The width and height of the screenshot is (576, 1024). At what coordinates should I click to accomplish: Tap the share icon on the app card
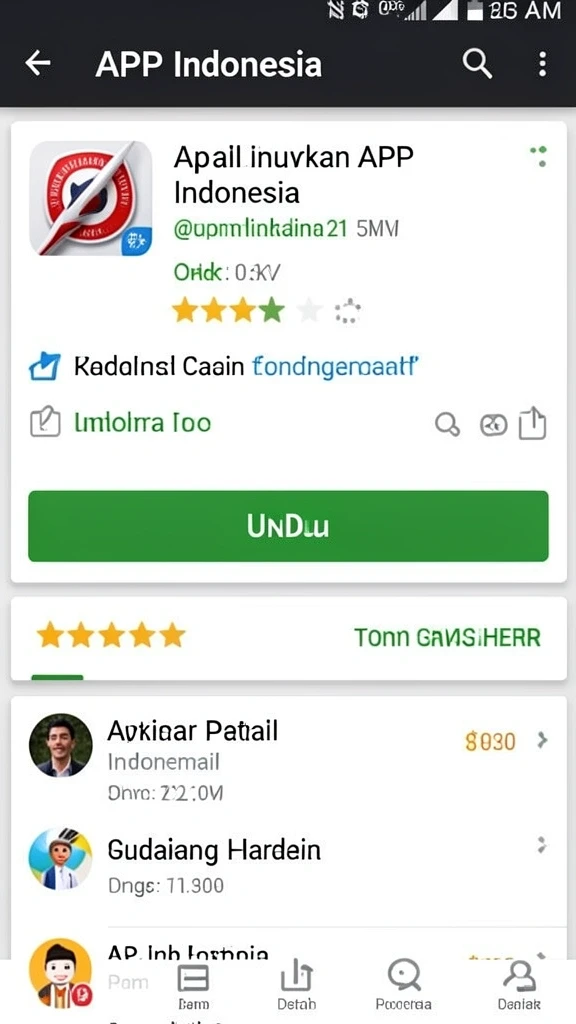[x=532, y=423]
